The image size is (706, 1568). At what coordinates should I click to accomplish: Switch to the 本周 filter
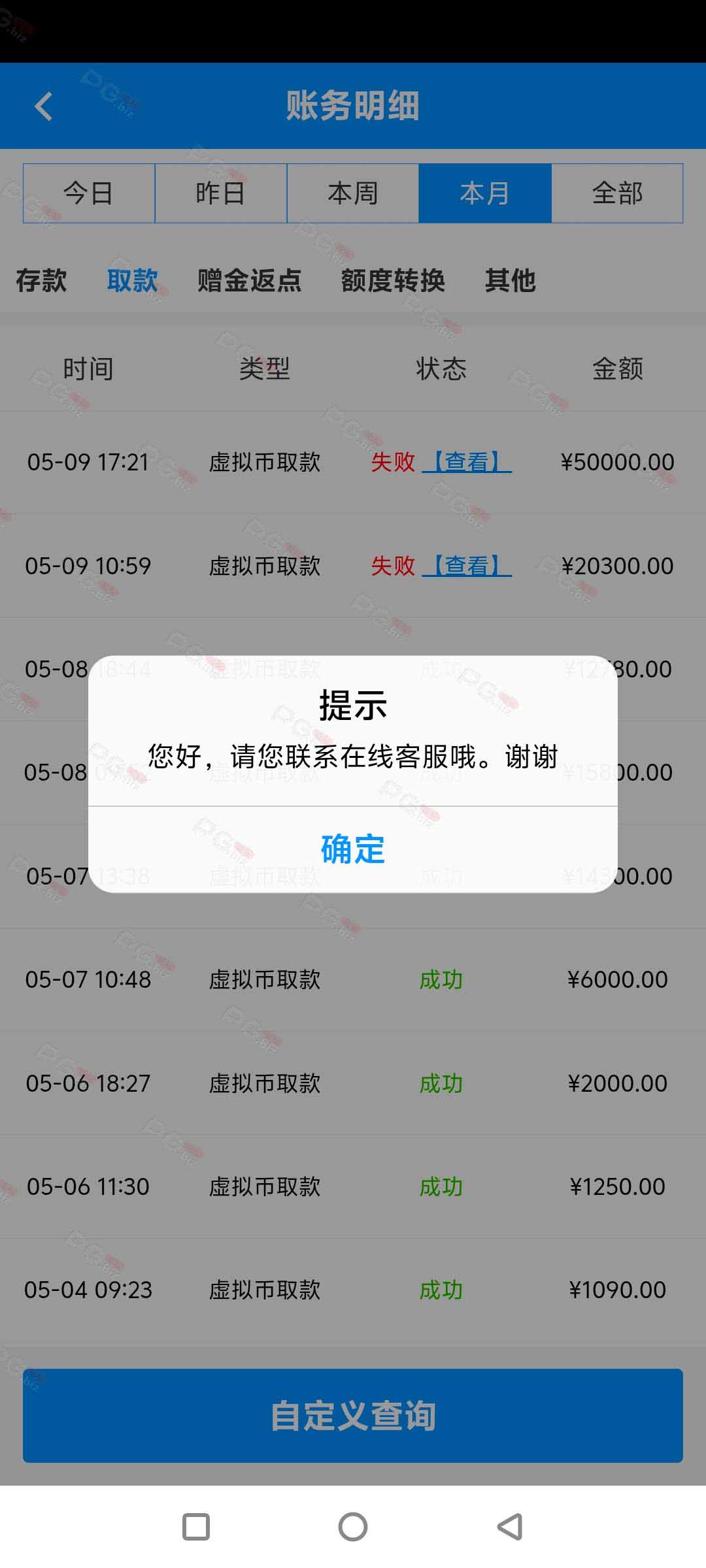click(353, 193)
